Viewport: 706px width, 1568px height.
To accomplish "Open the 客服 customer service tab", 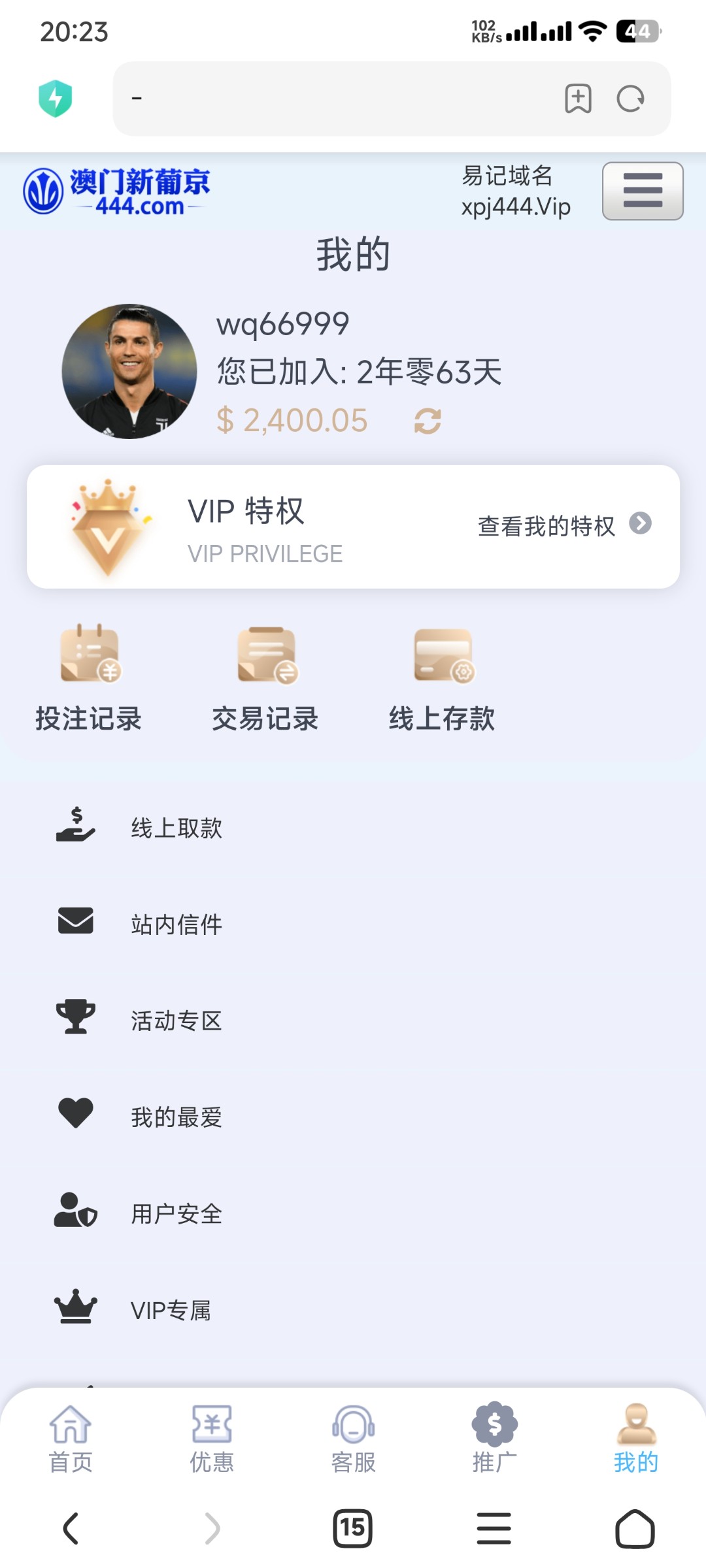I will pyautogui.click(x=353, y=1439).
